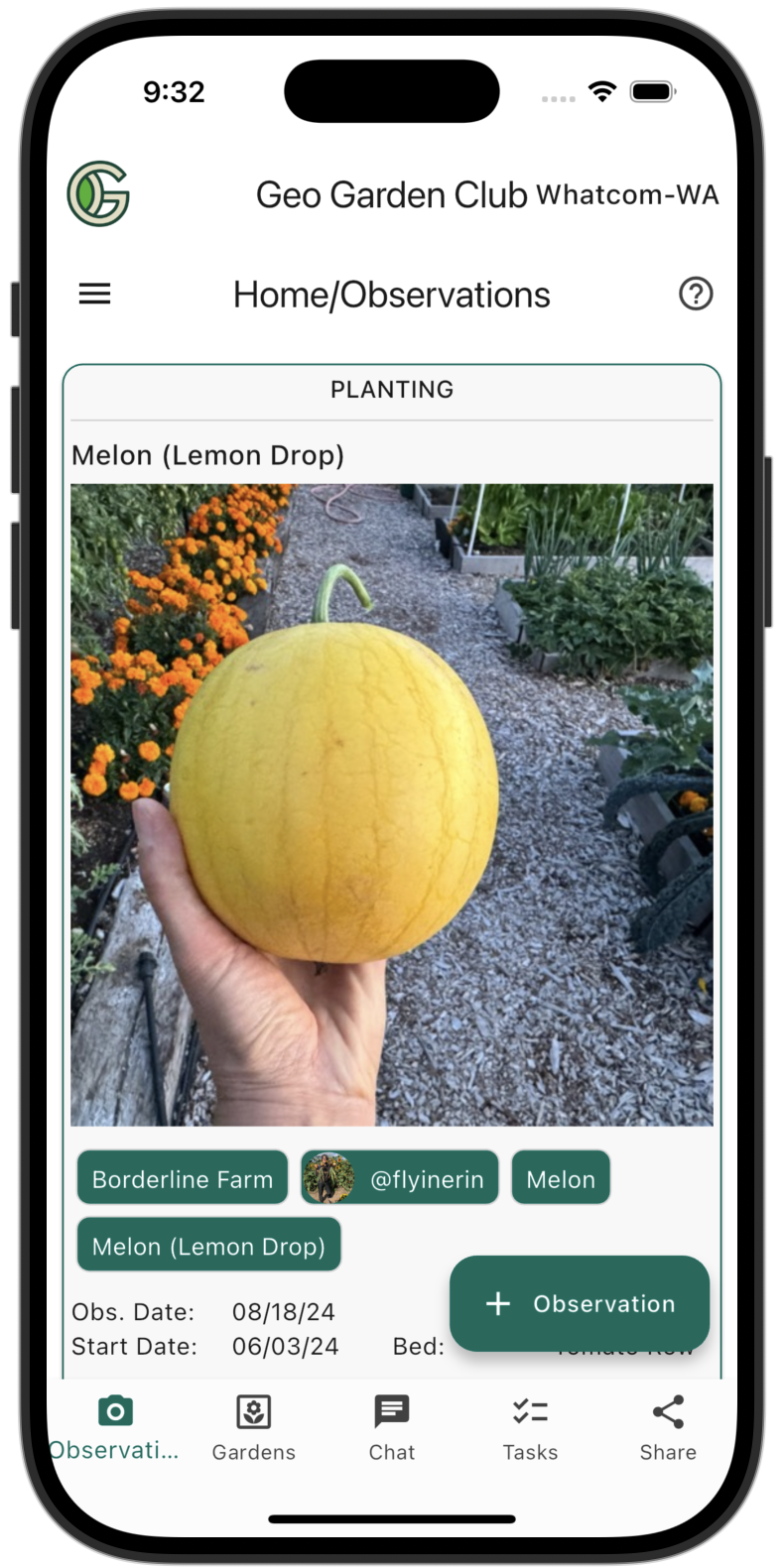Select the Borderline Farm chip

click(x=183, y=1178)
